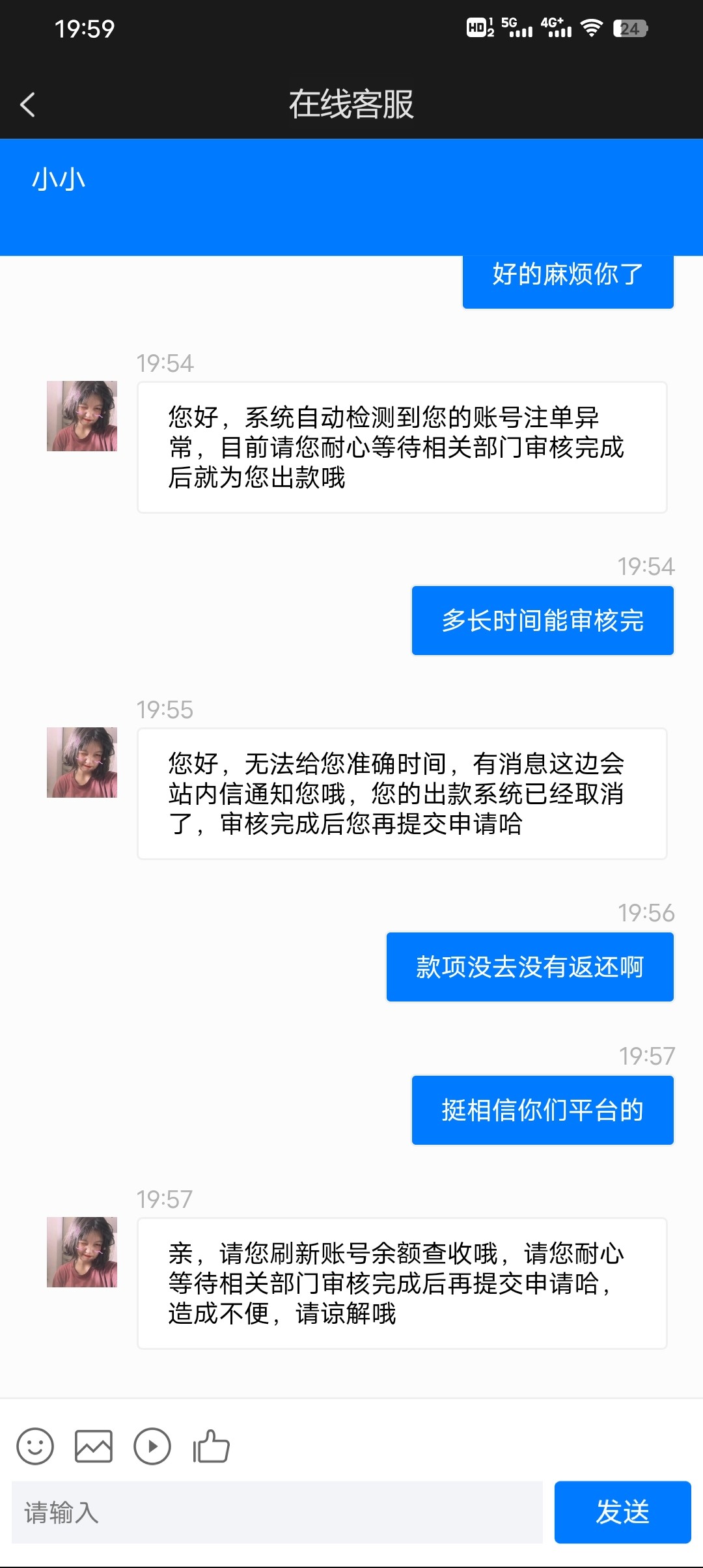Open the emoji picker icon

coord(36,1447)
